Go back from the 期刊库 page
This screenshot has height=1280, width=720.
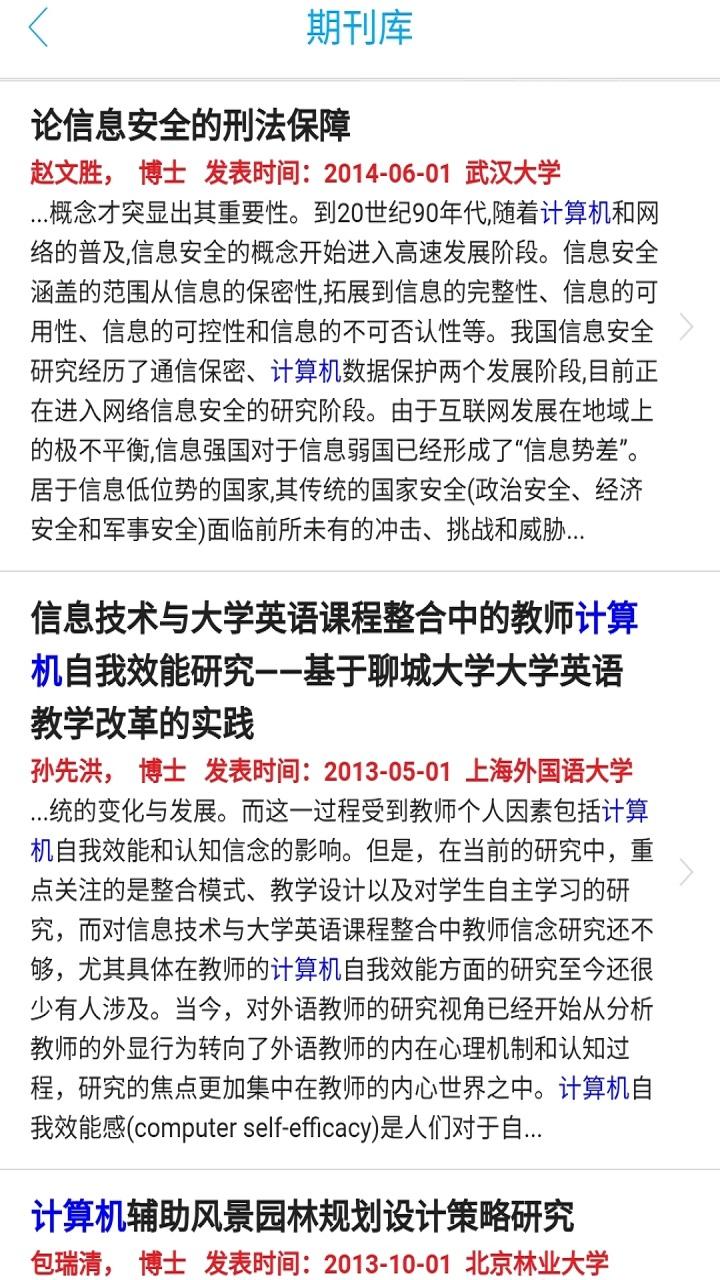point(38,28)
